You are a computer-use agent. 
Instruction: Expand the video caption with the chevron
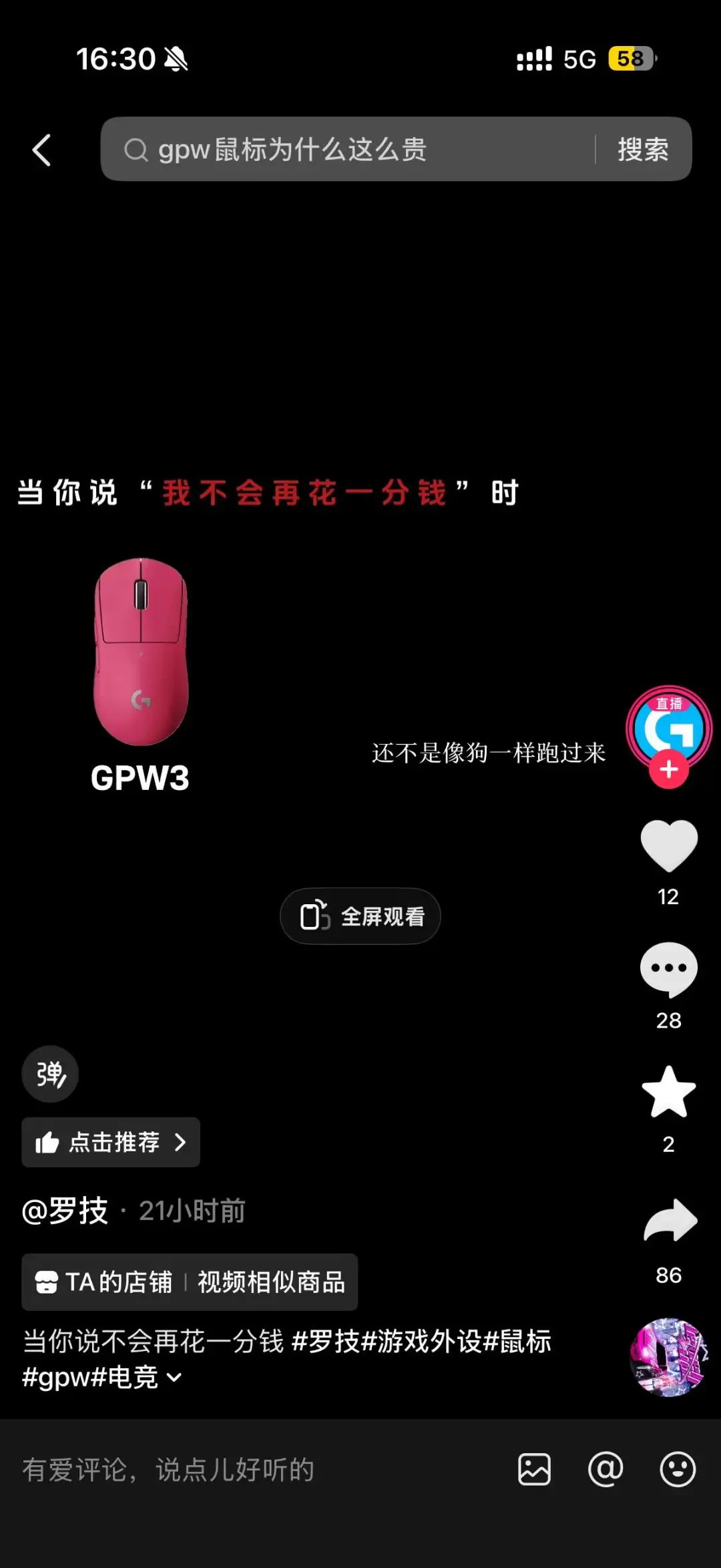[174, 1377]
